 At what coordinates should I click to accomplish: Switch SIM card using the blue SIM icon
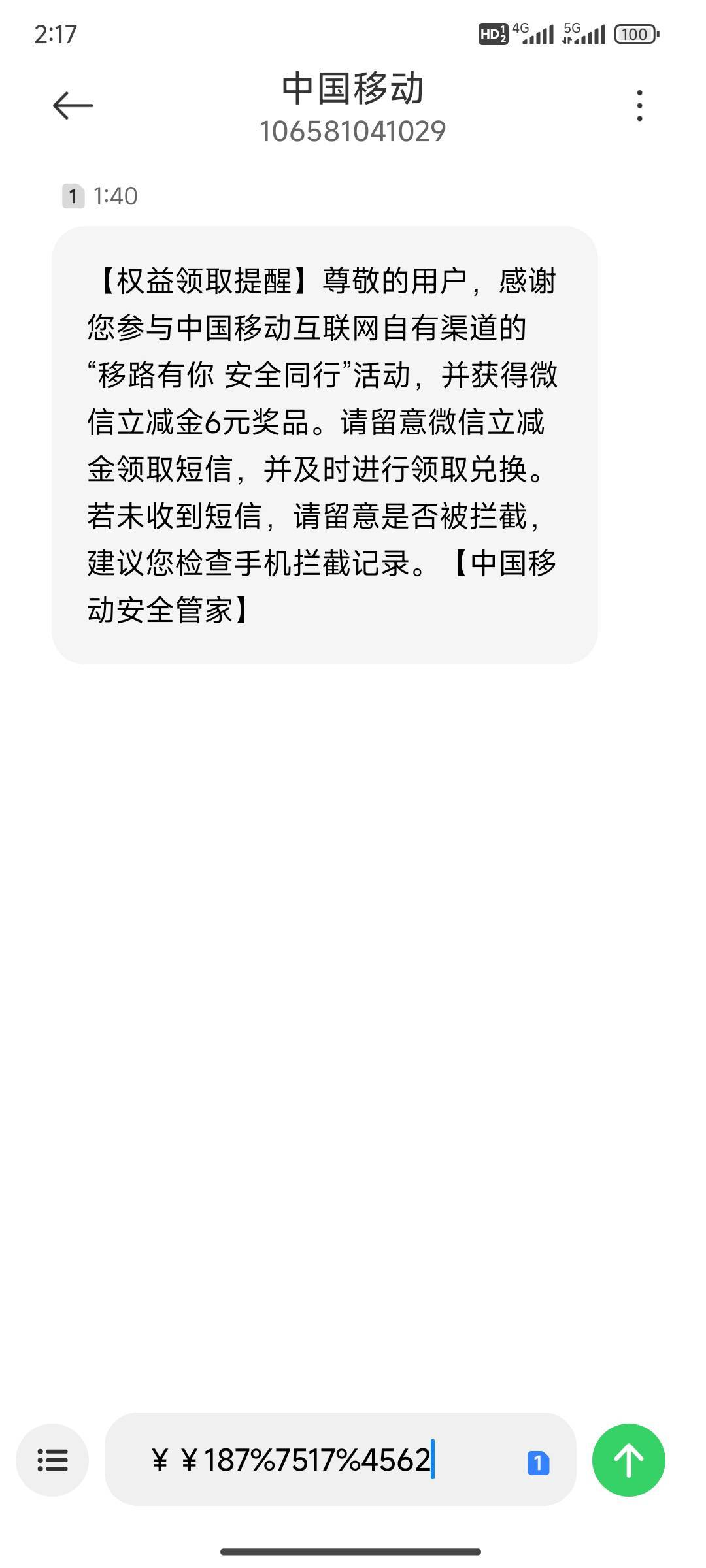click(x=538, y=1463)
